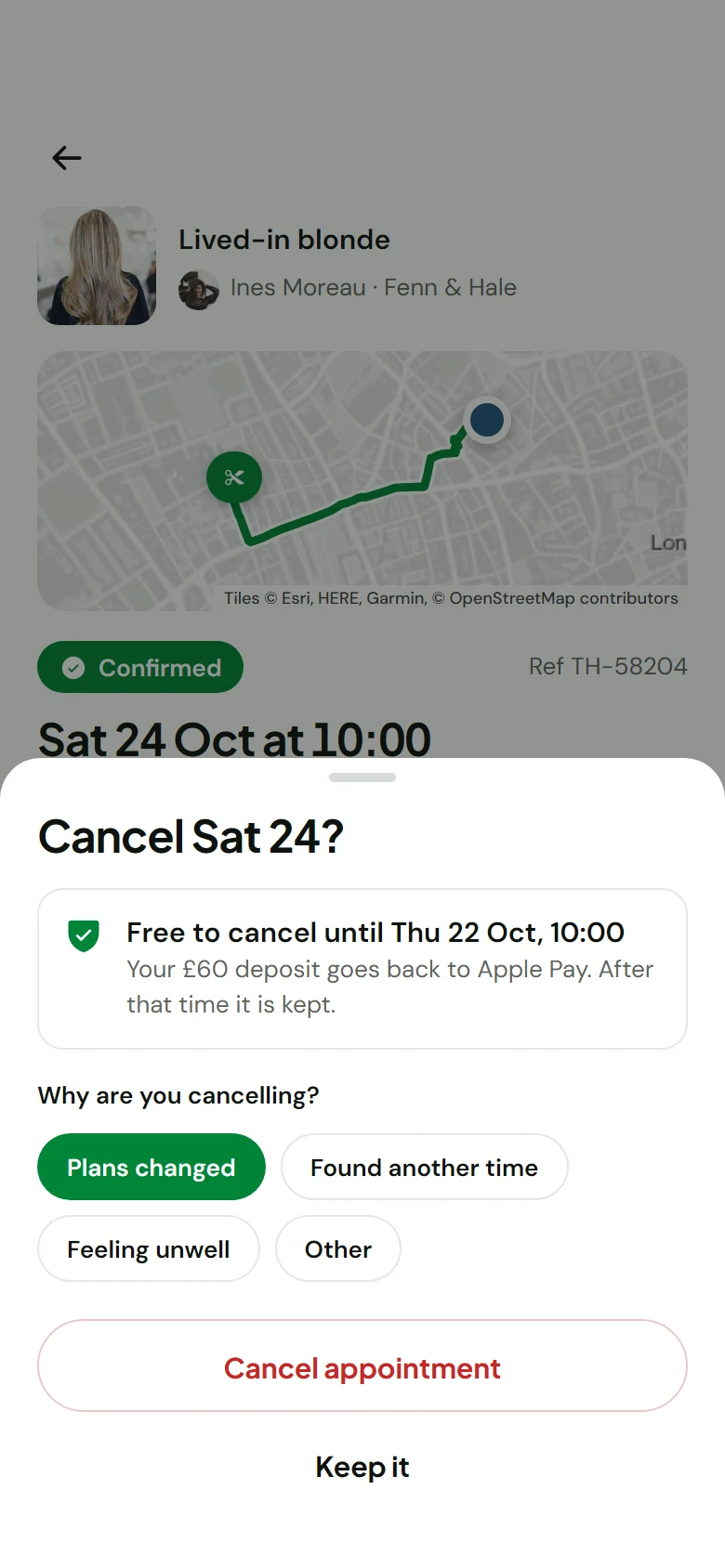Pick the Feeling unwell chip
725x1568 pixels.
click(149, 1248)
